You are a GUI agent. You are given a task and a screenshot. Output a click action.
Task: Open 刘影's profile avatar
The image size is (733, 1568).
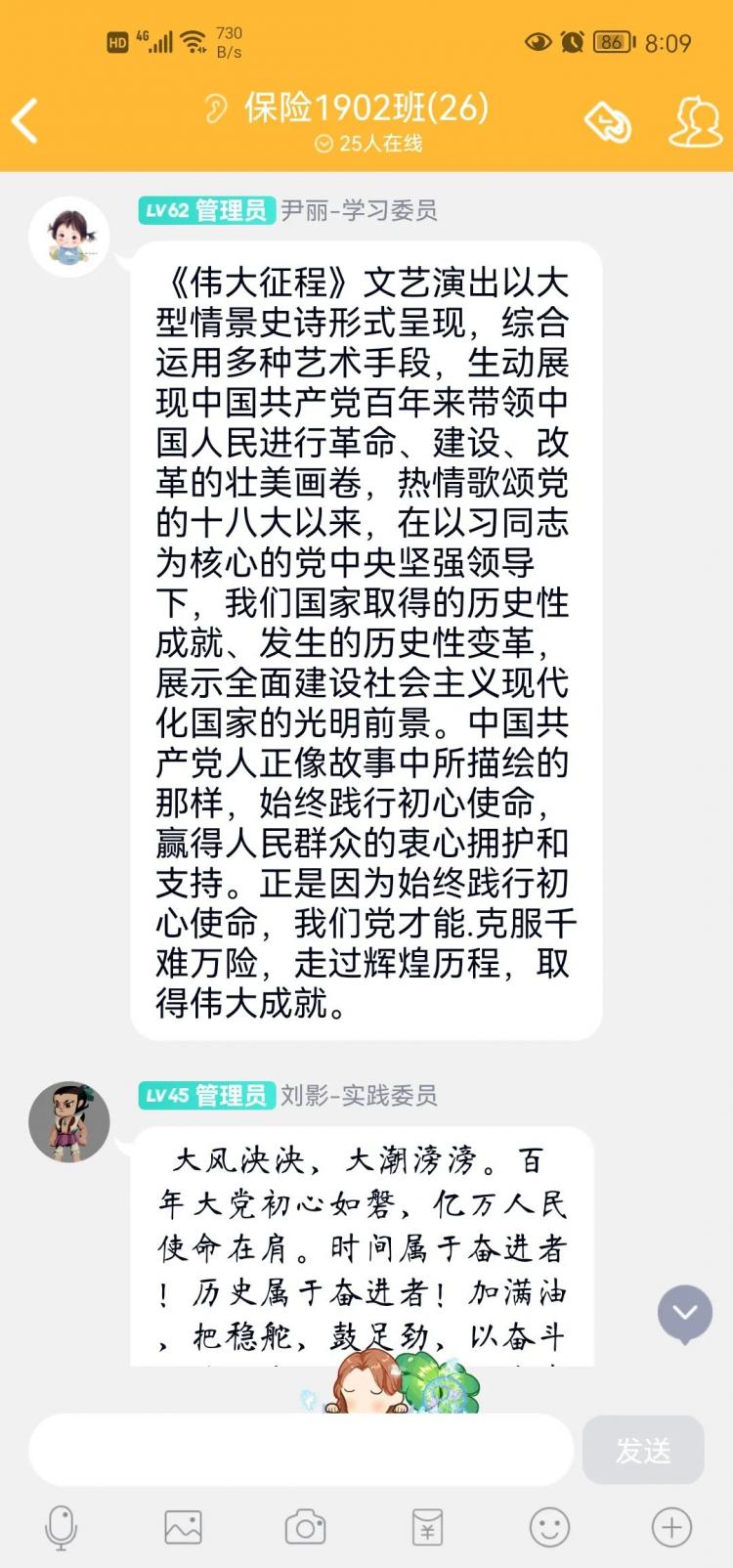(x=68, y=1121)
